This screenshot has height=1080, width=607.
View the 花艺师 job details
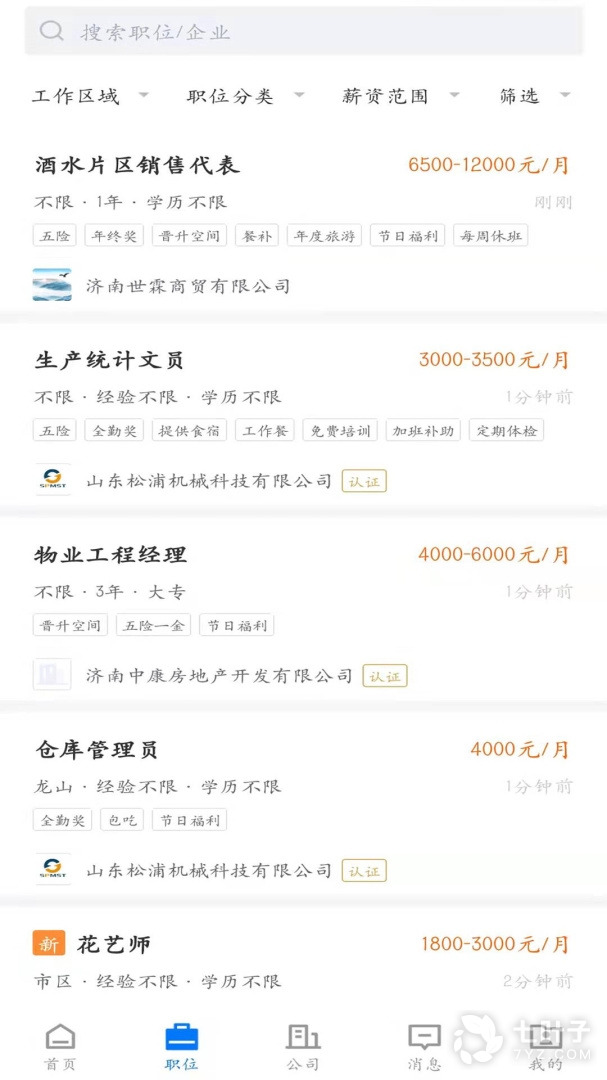tap(113, 944)
